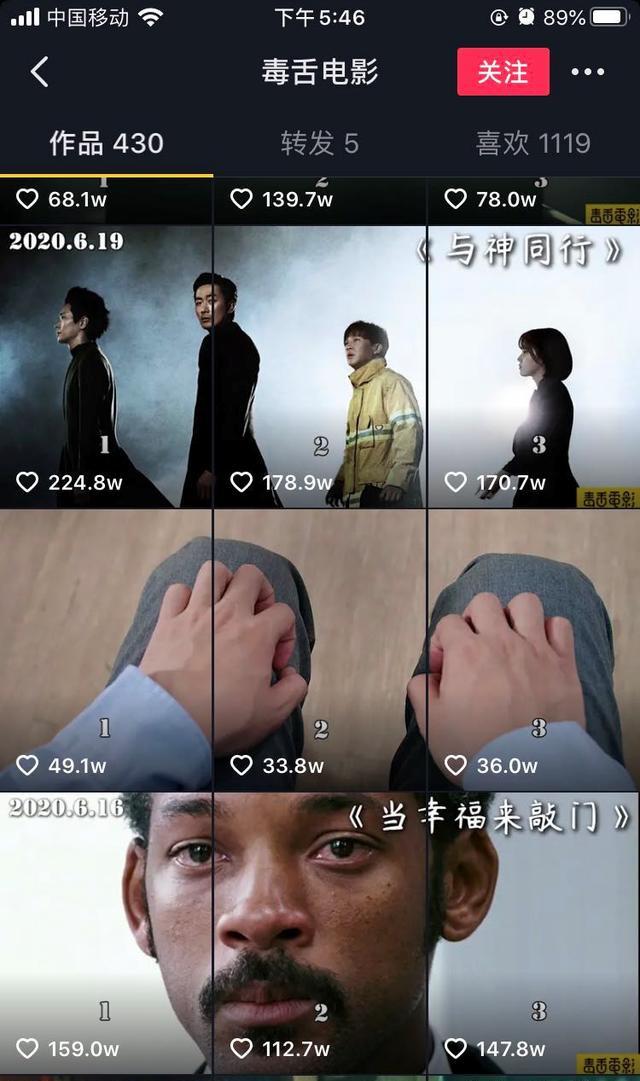Open the video with 170.7w likes
The width and height of the screenshot is (640, 1081).
[534, 367]
